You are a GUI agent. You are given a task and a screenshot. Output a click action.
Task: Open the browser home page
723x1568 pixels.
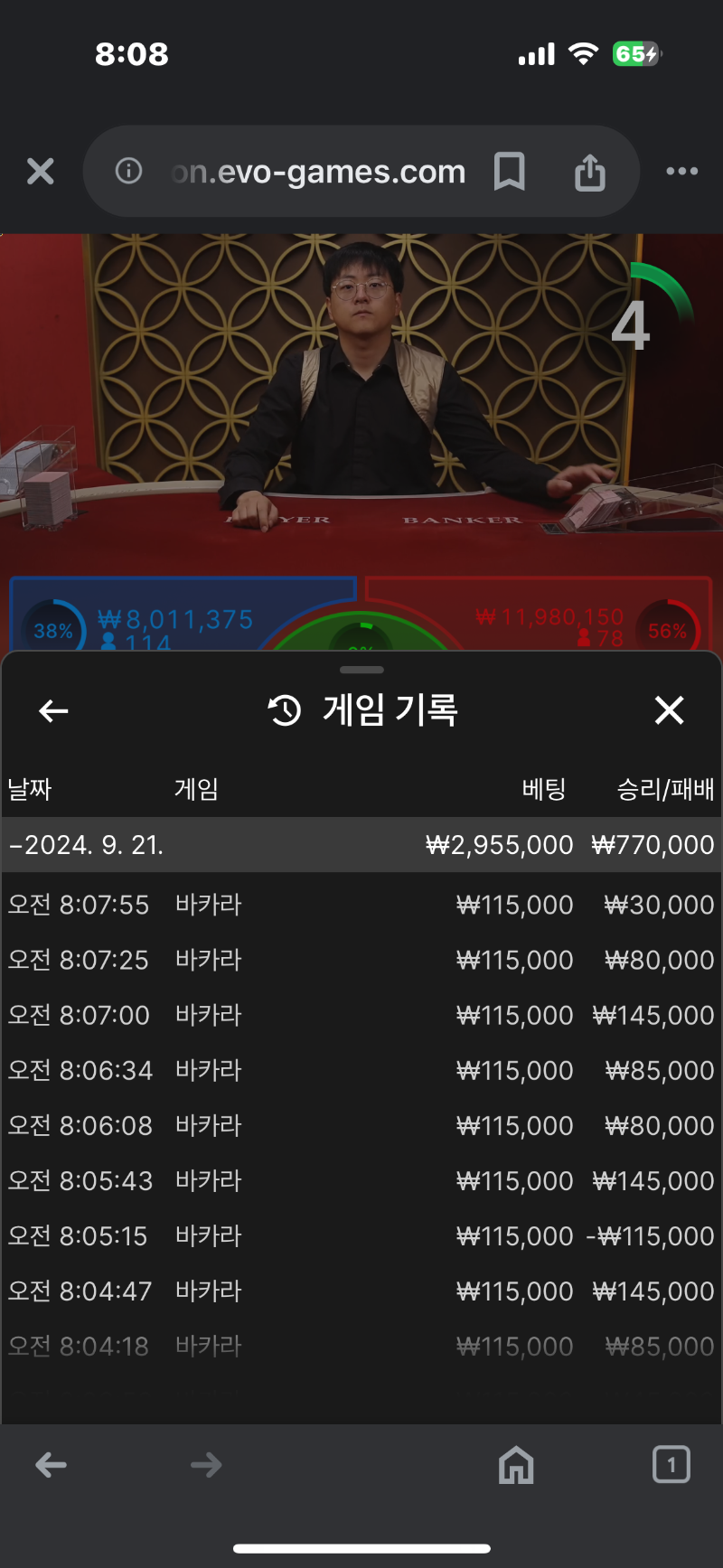click(x=516, y=1465)
